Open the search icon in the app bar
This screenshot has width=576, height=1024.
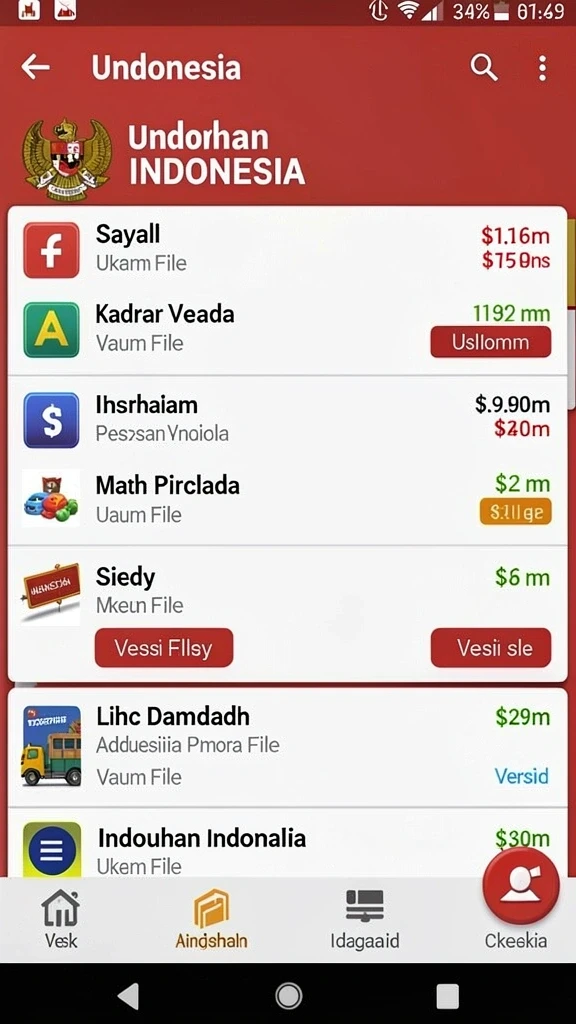pyautogui.click(x=484, y=67)
